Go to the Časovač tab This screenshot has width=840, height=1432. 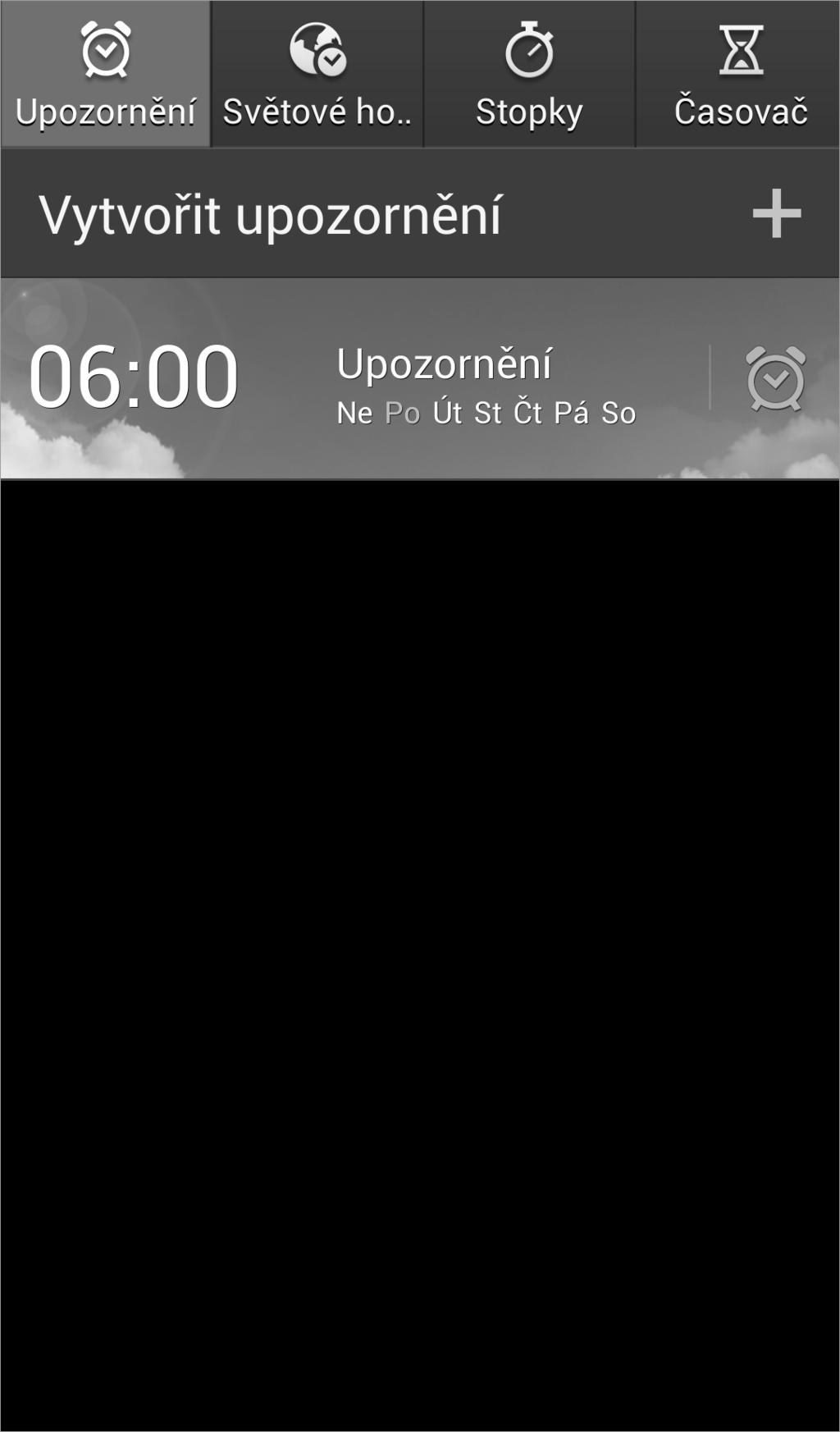(x=740, y=75)
